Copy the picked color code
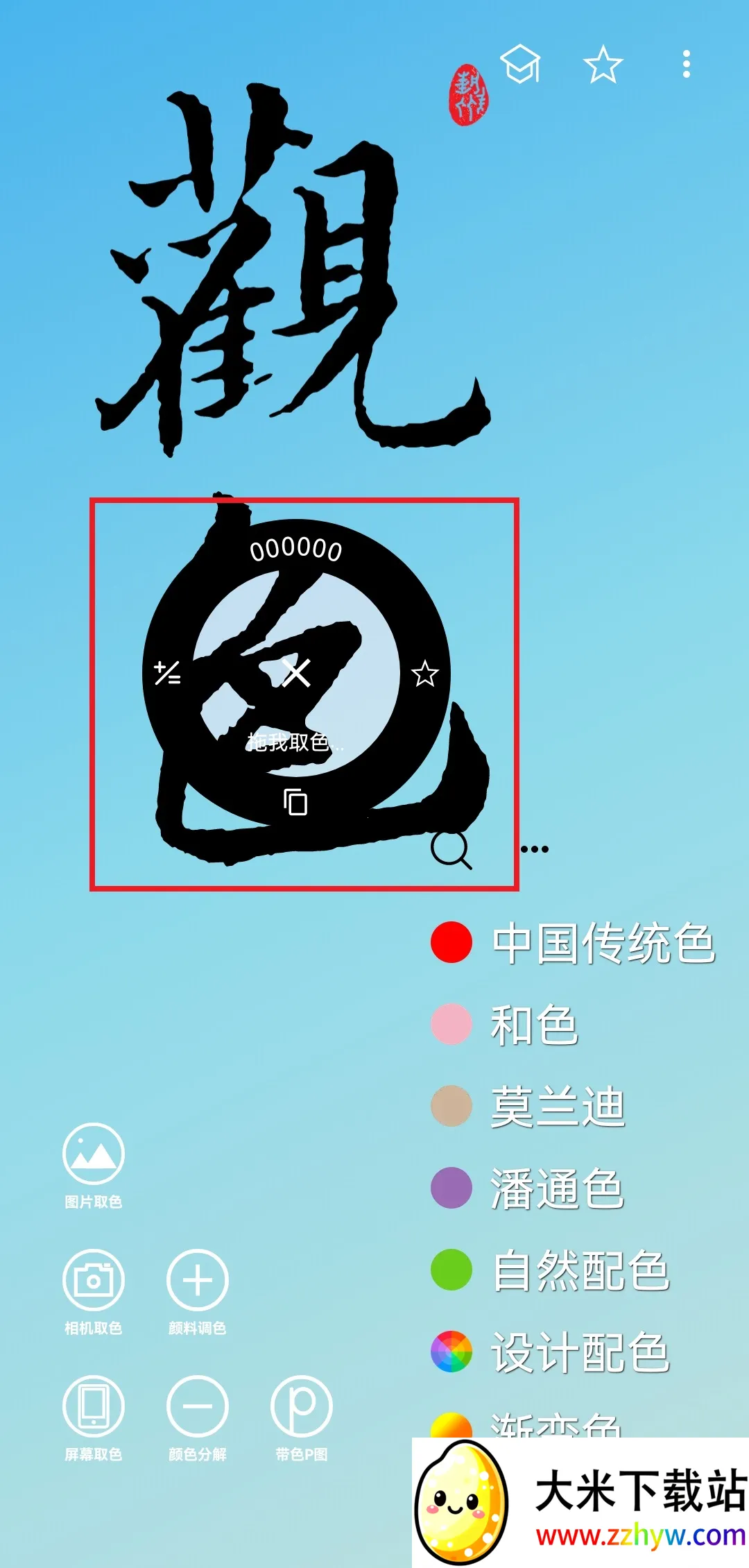749x1568 pixels. (x=295, y=802)
